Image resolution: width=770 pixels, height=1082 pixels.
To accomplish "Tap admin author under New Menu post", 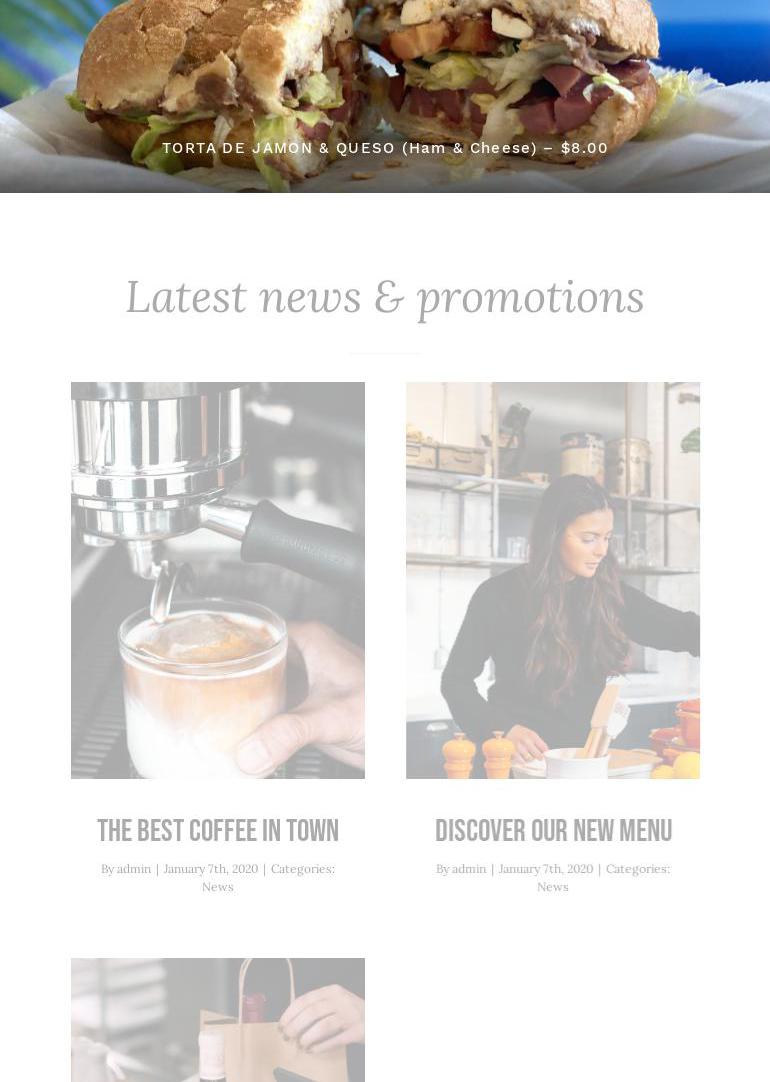I will (x=468, y=868).
